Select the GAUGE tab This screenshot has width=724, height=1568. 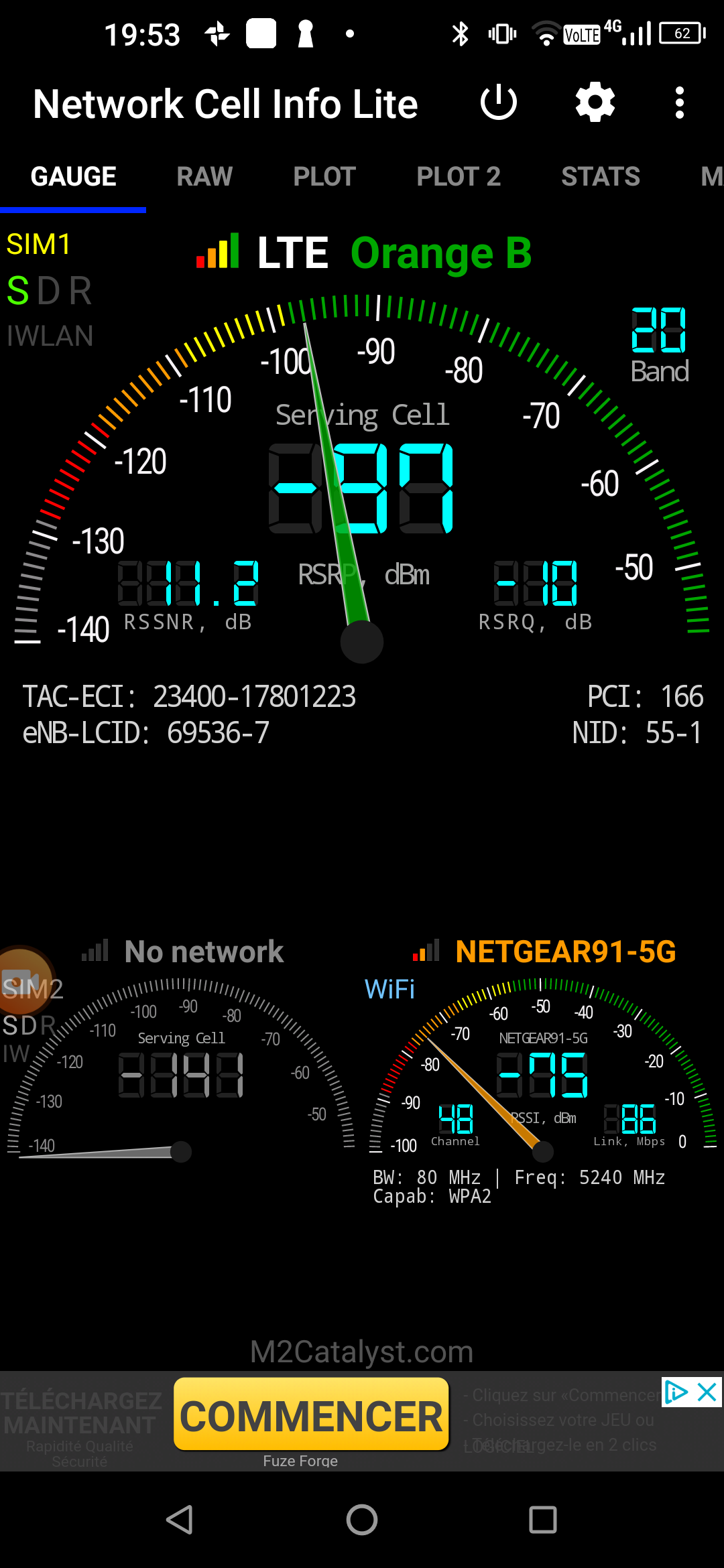74,177
